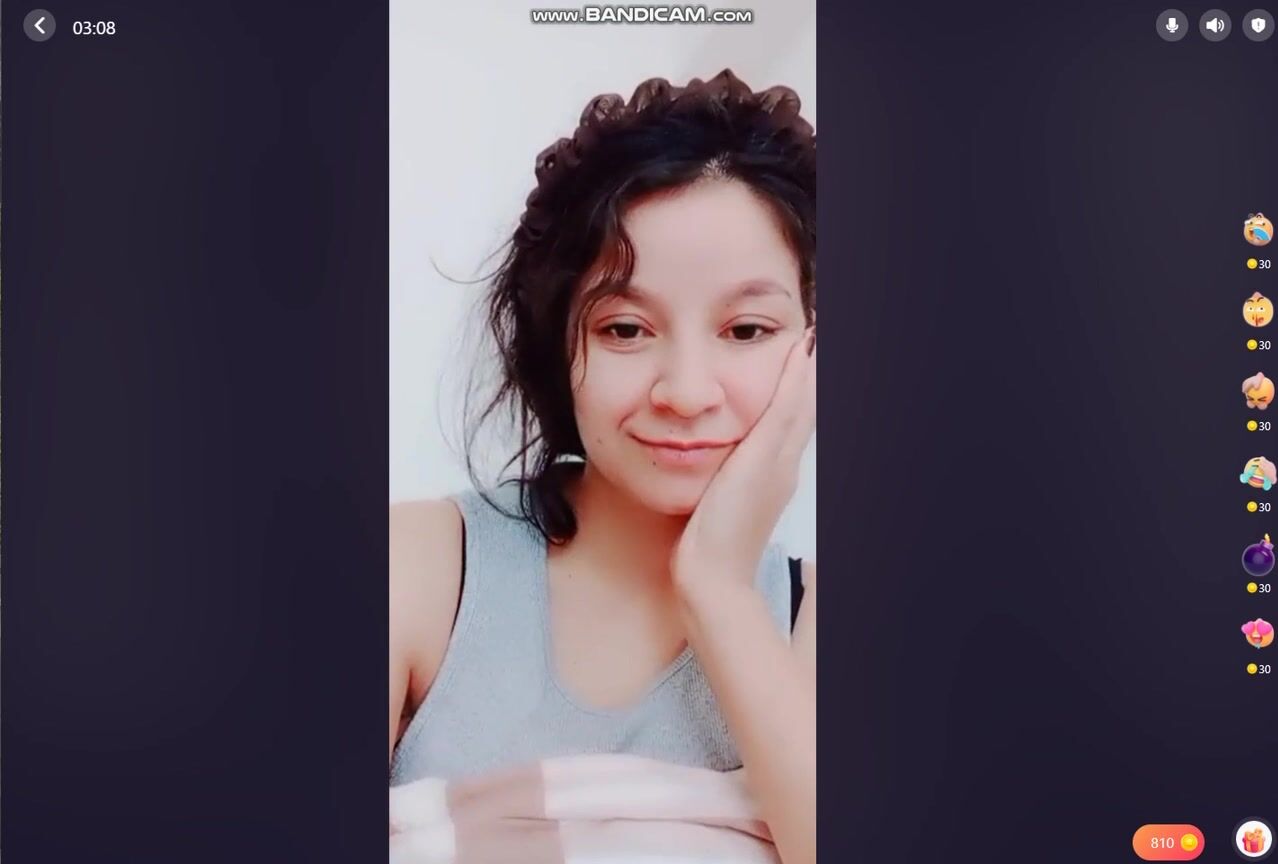Image resolution: width=1278 pixels, height=864 pixels.
Task: Send the purple bomb gift
Action: (1258, 555)
